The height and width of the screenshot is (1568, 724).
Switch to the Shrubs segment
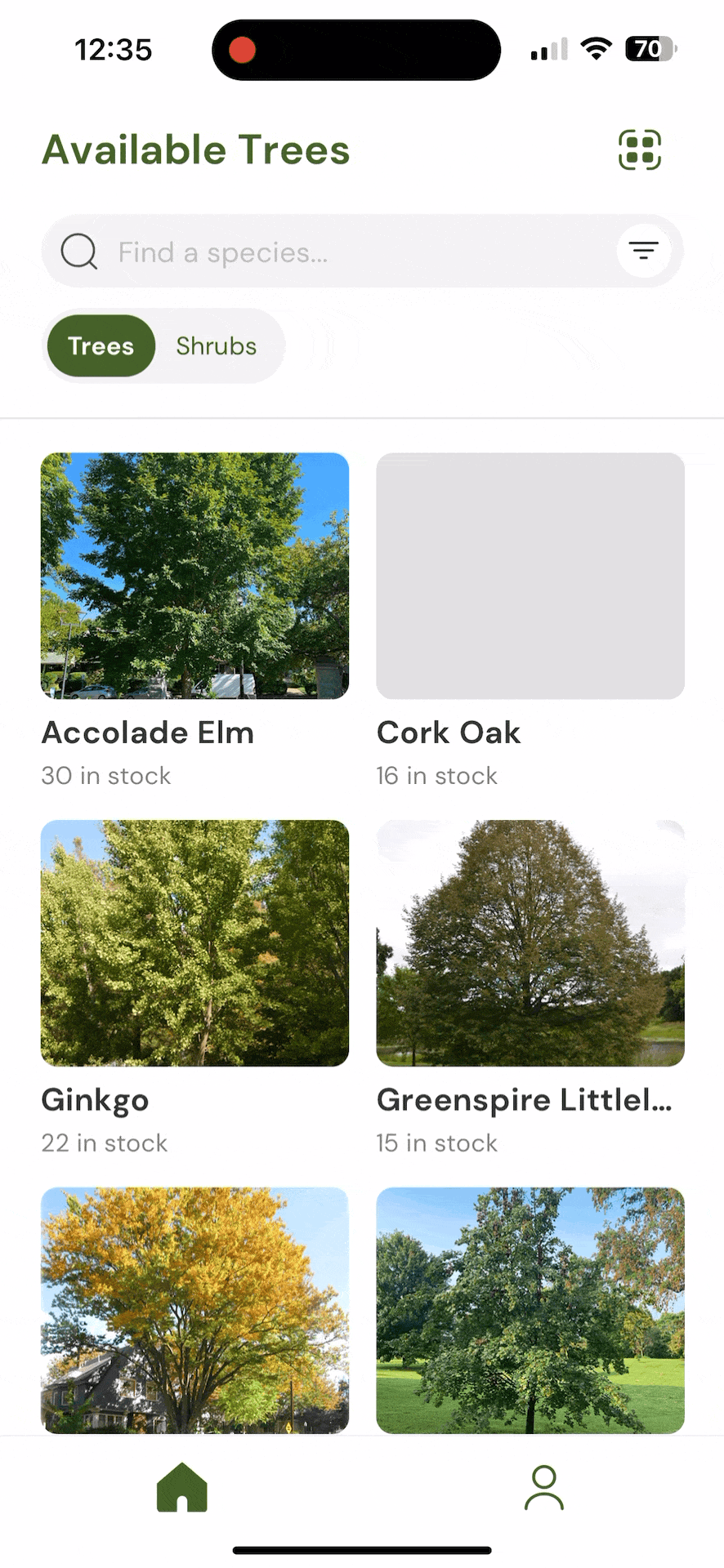(217, 346)
